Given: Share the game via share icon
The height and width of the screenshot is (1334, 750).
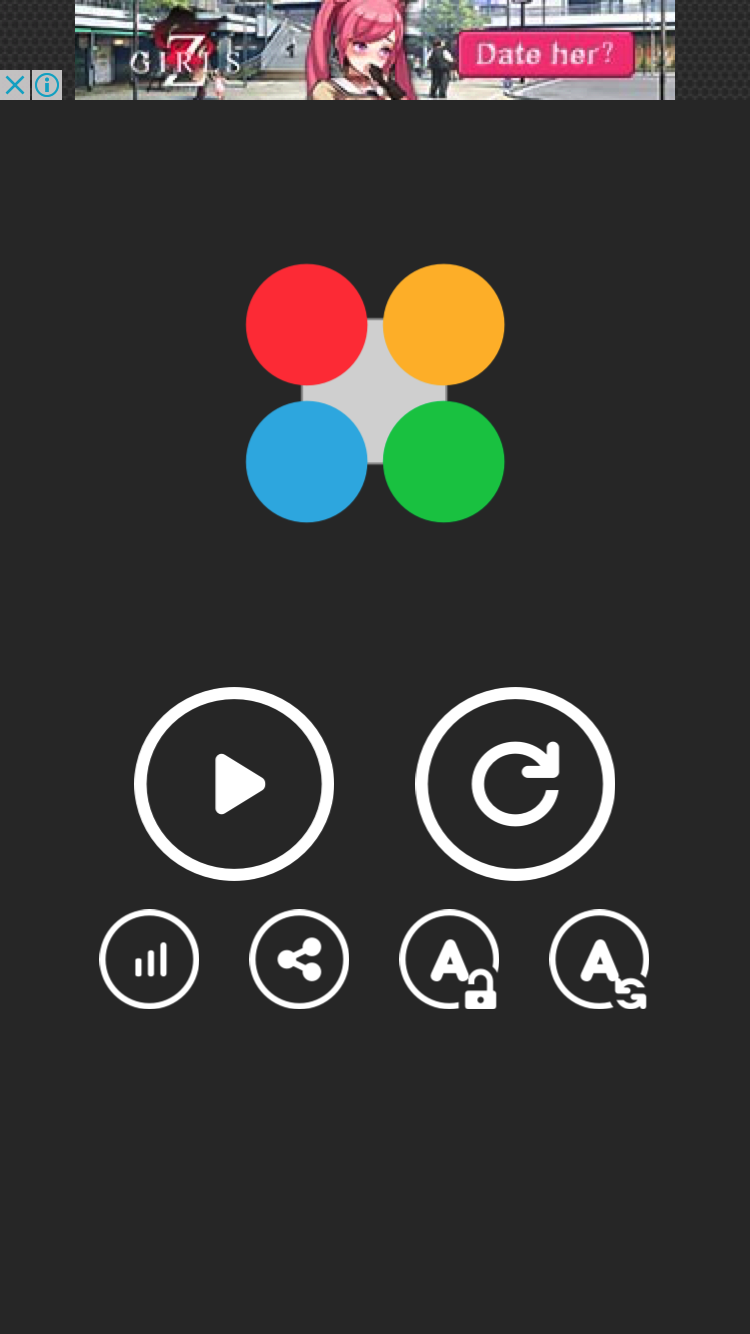Looking at the screenshot, I should tap(299, 959).
